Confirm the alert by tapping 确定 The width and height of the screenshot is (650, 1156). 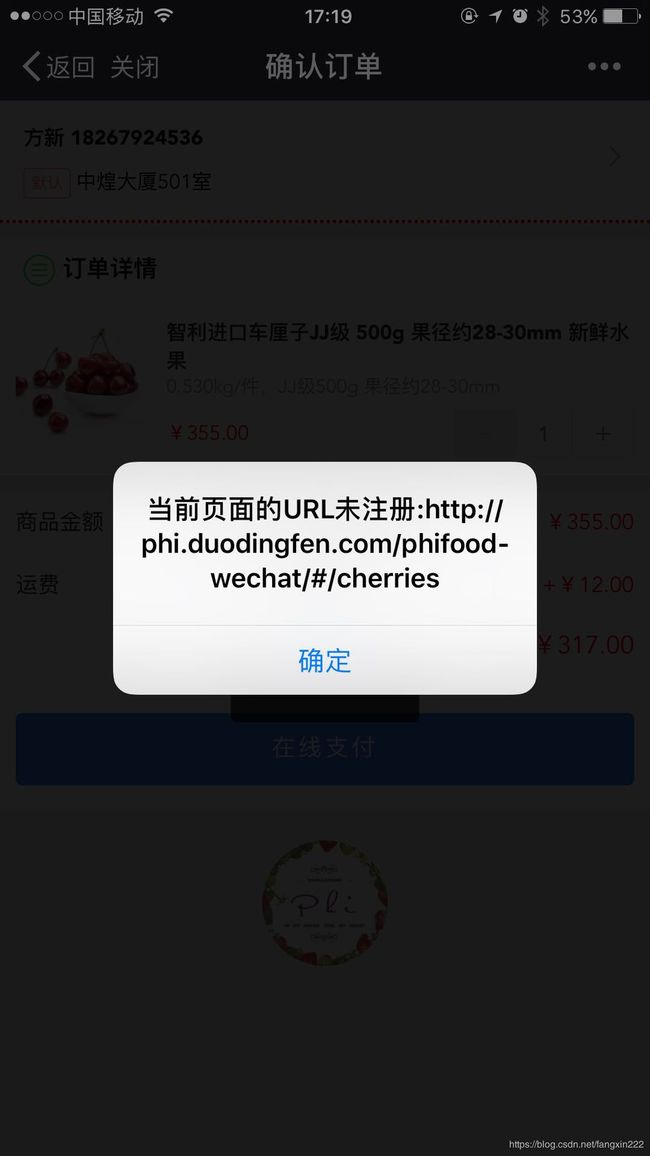pyautogui.click(x=324, y=660)
